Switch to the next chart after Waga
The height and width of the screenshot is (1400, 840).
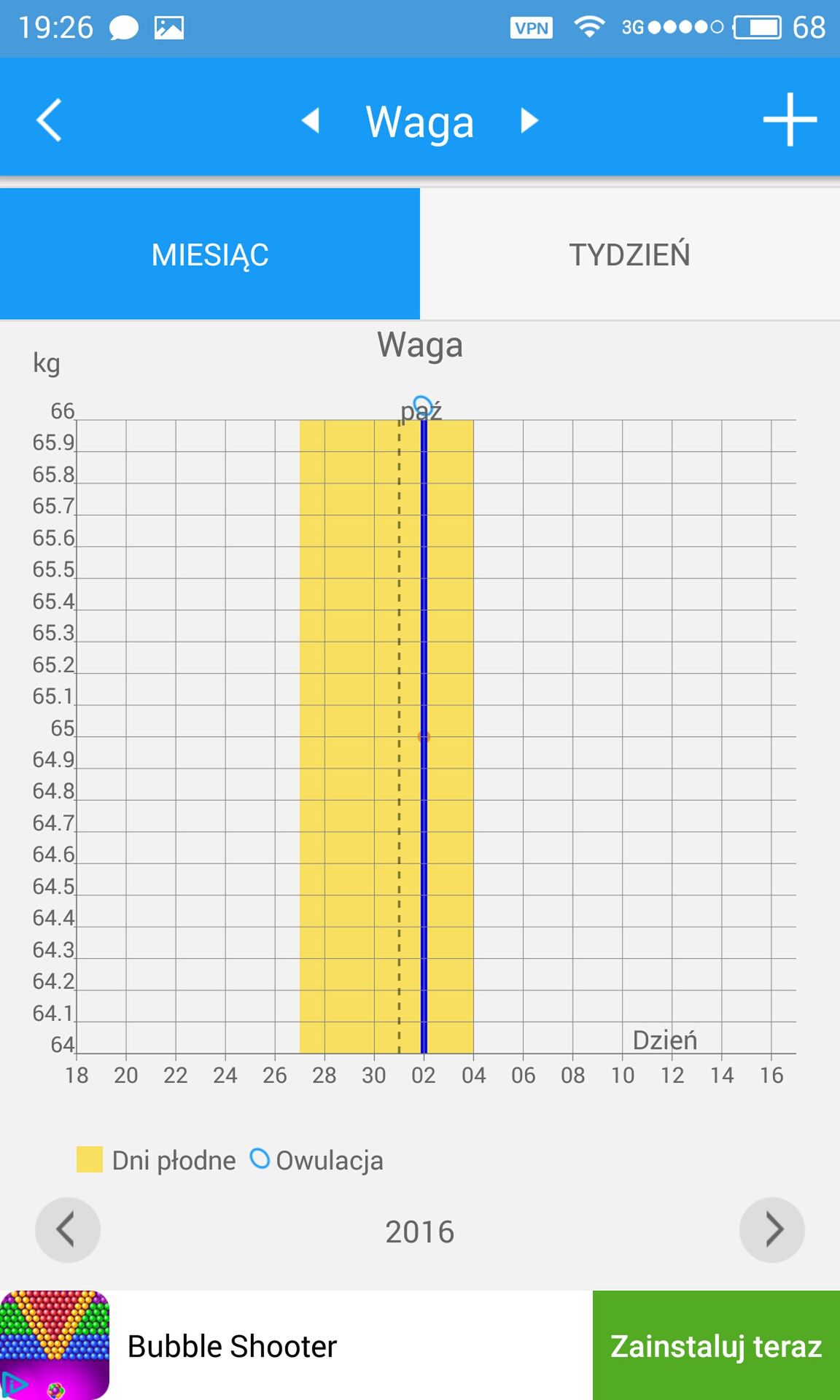coord(529,120)
